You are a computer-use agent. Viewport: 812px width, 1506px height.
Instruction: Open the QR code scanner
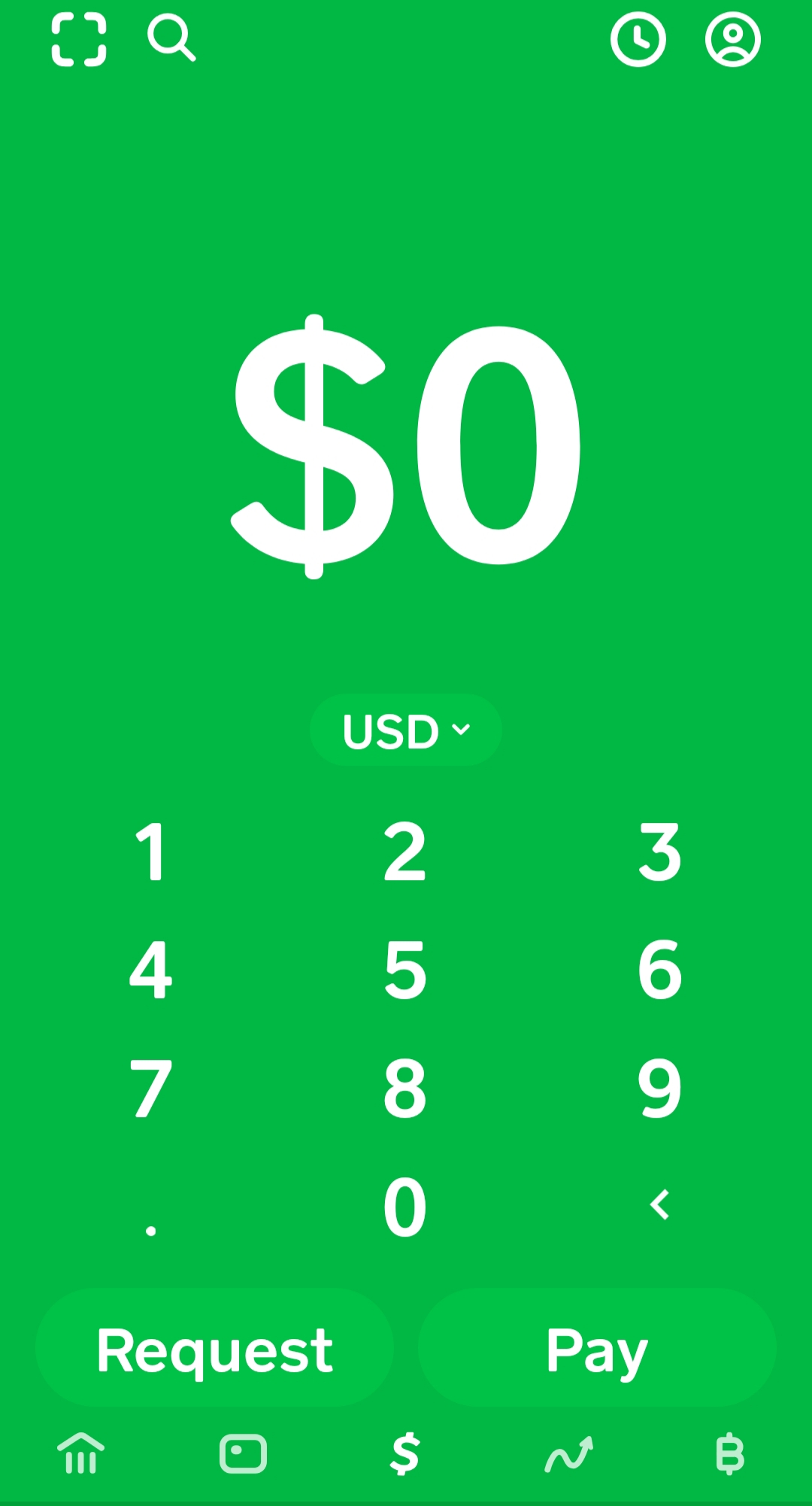coord(79,39)
